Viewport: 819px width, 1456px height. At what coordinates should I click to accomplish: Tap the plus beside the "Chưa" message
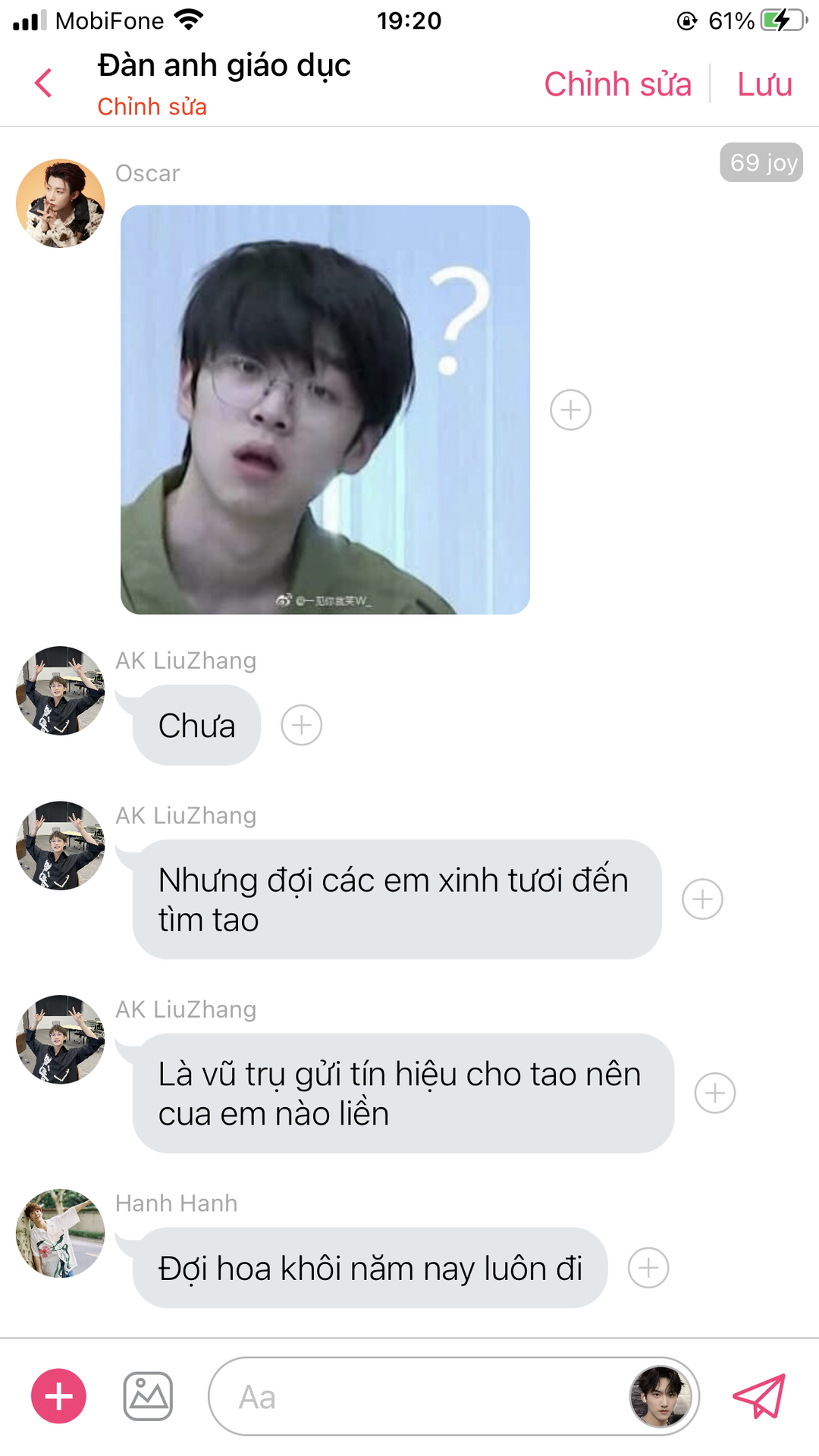[x=302, y=725]
